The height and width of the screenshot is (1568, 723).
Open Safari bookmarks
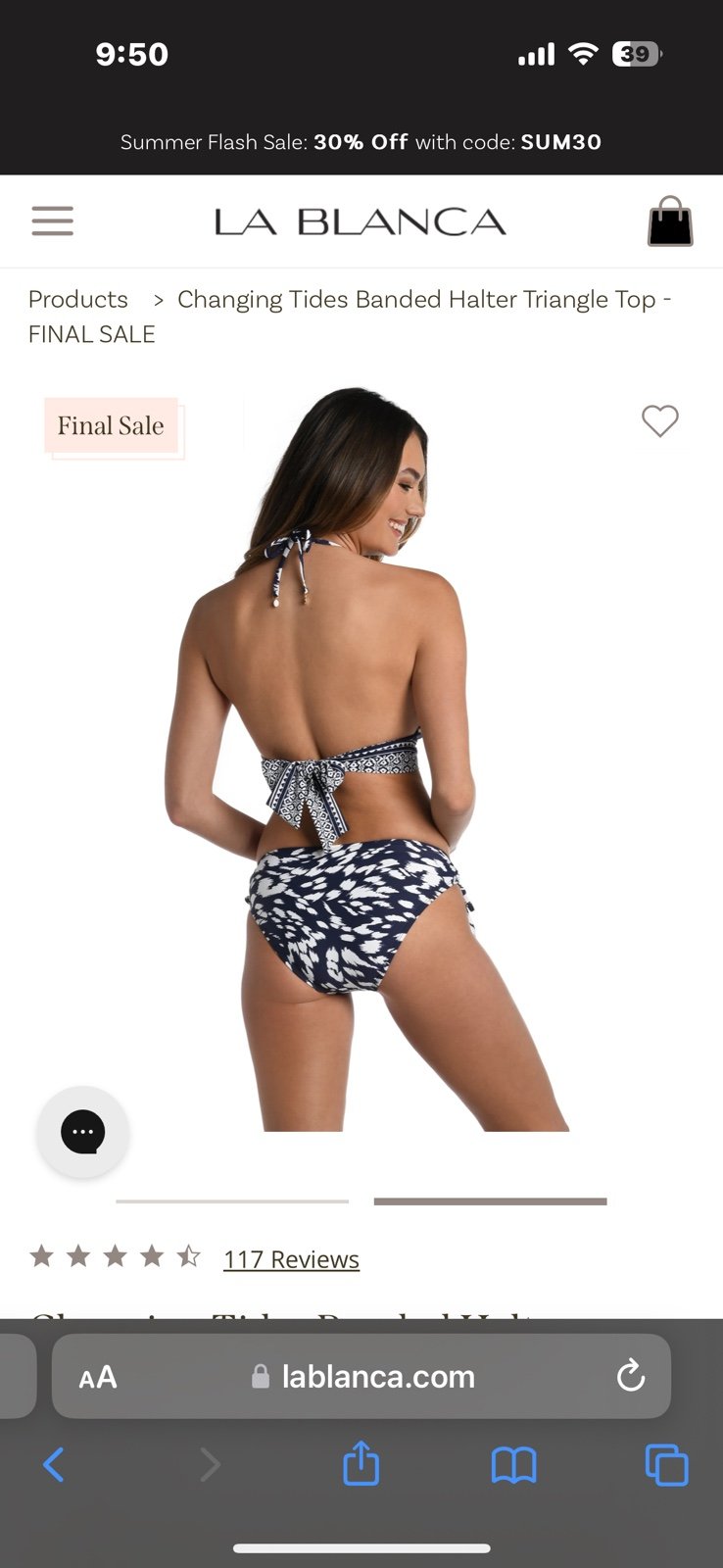[x=513, y=1466]
